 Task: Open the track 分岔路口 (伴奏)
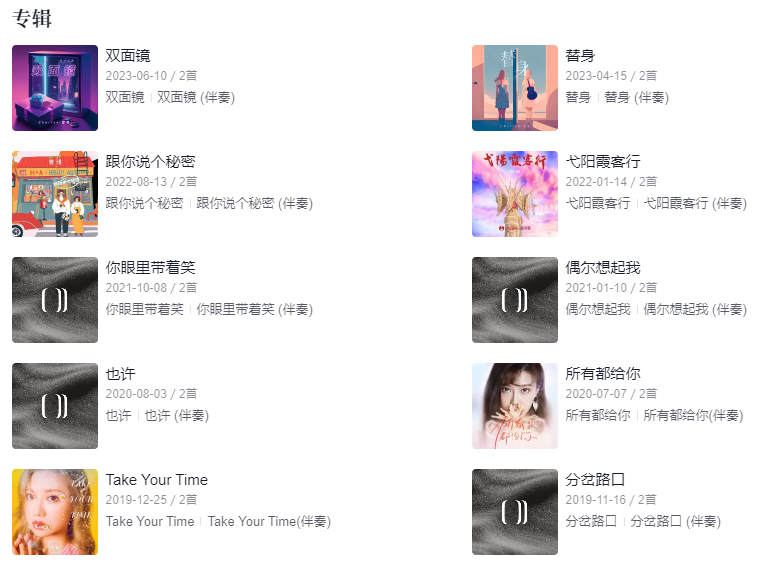pyautogui.click(x=675, y=521)
